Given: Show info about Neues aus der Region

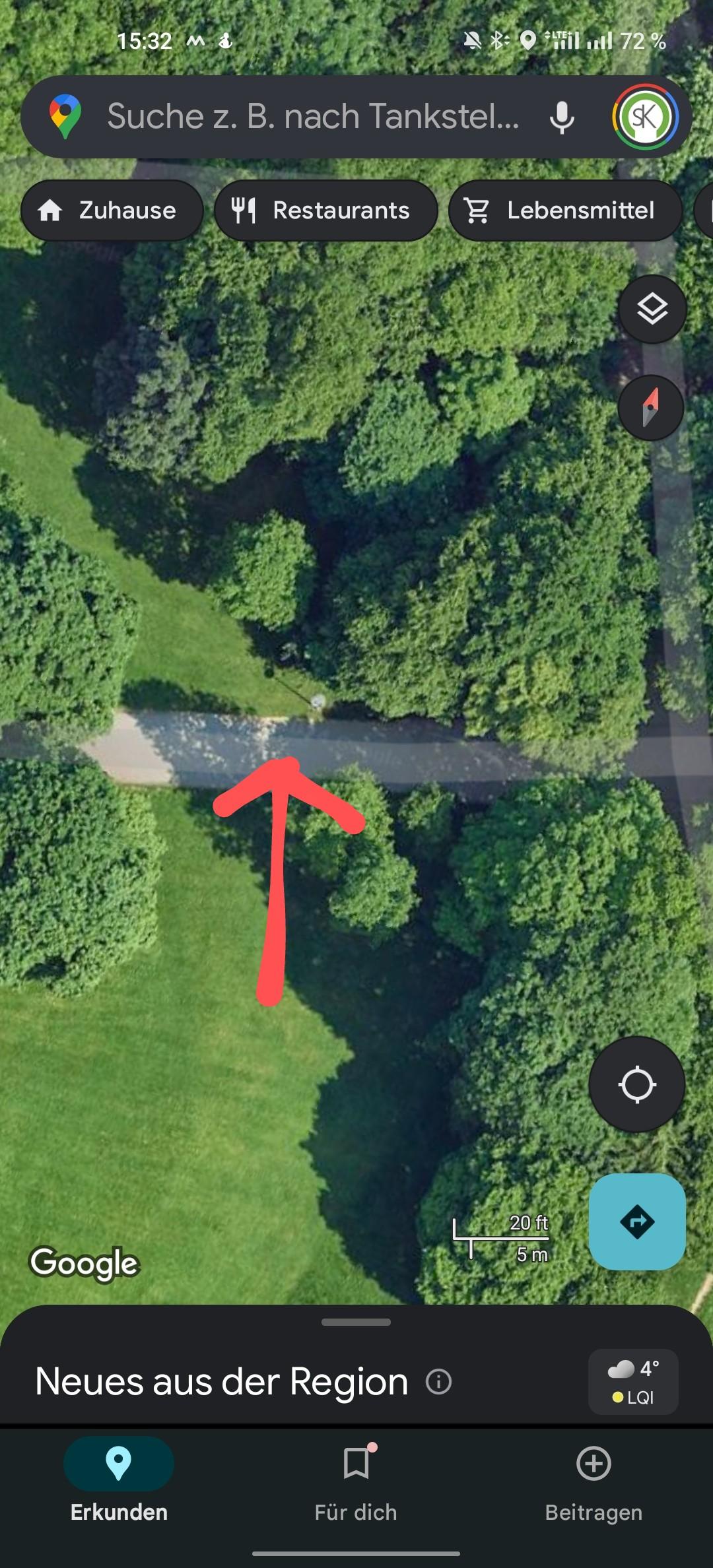Looking at the screenshot, I should pos(438,1381).
